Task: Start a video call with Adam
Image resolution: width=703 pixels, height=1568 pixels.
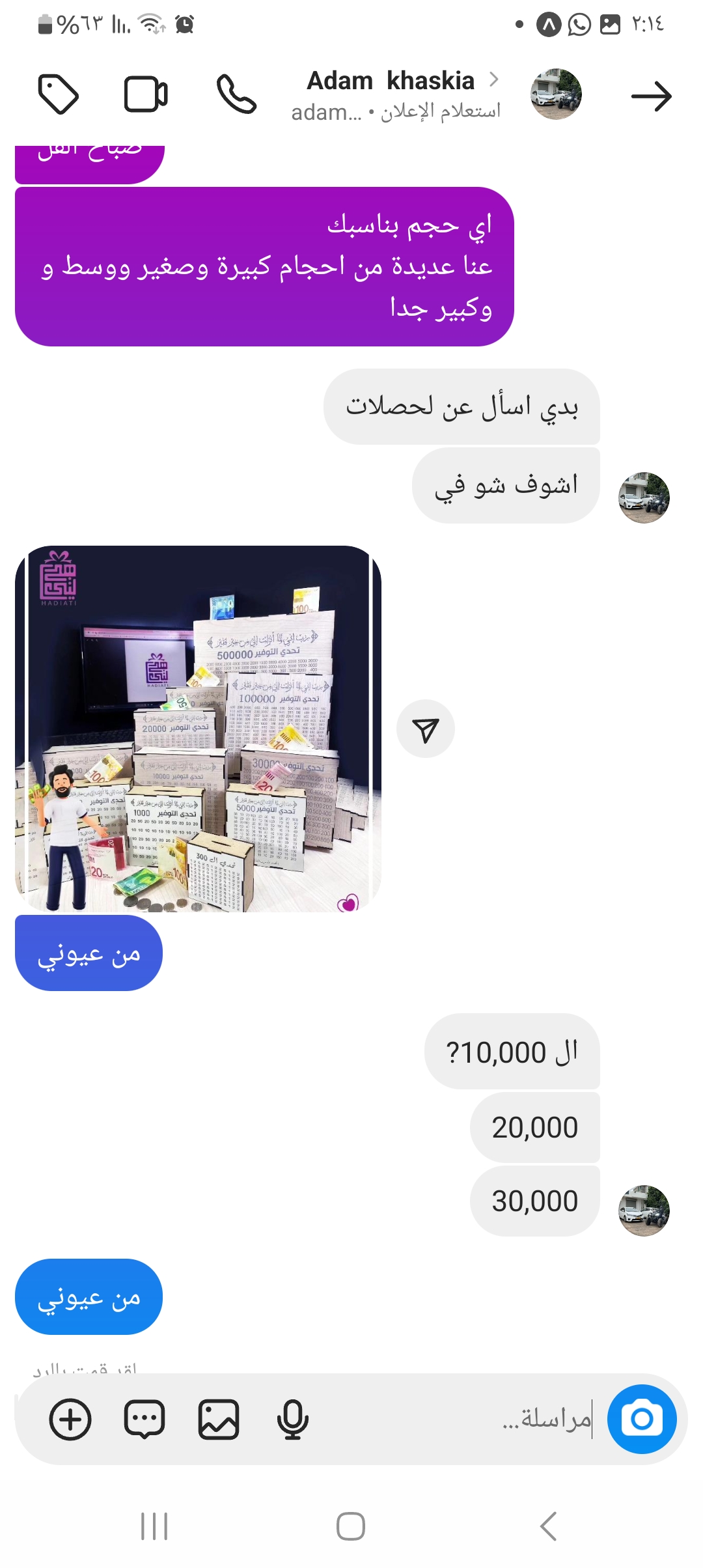Action: point(146,95)
